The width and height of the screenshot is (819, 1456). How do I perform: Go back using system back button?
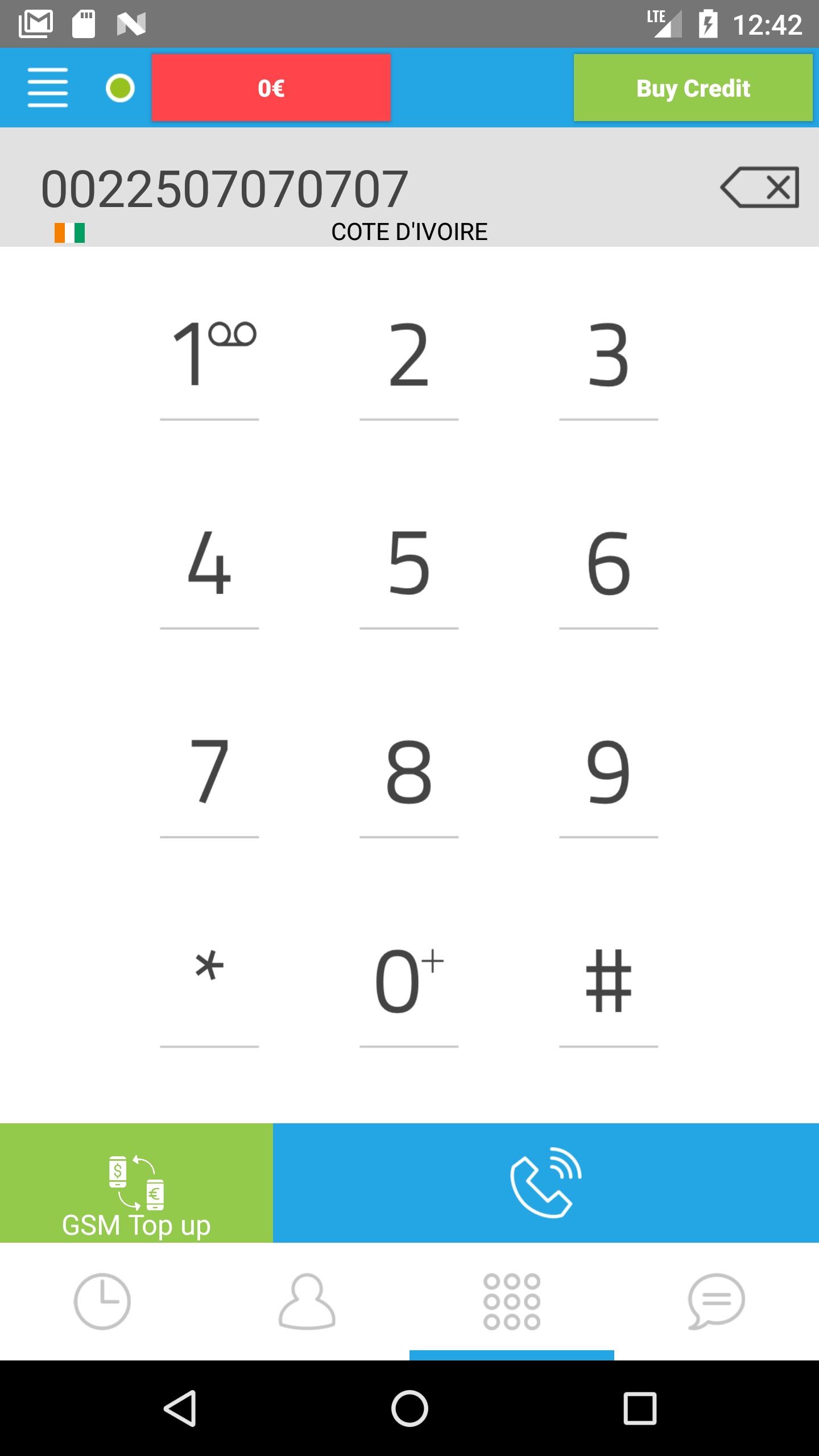point(181,1408)
